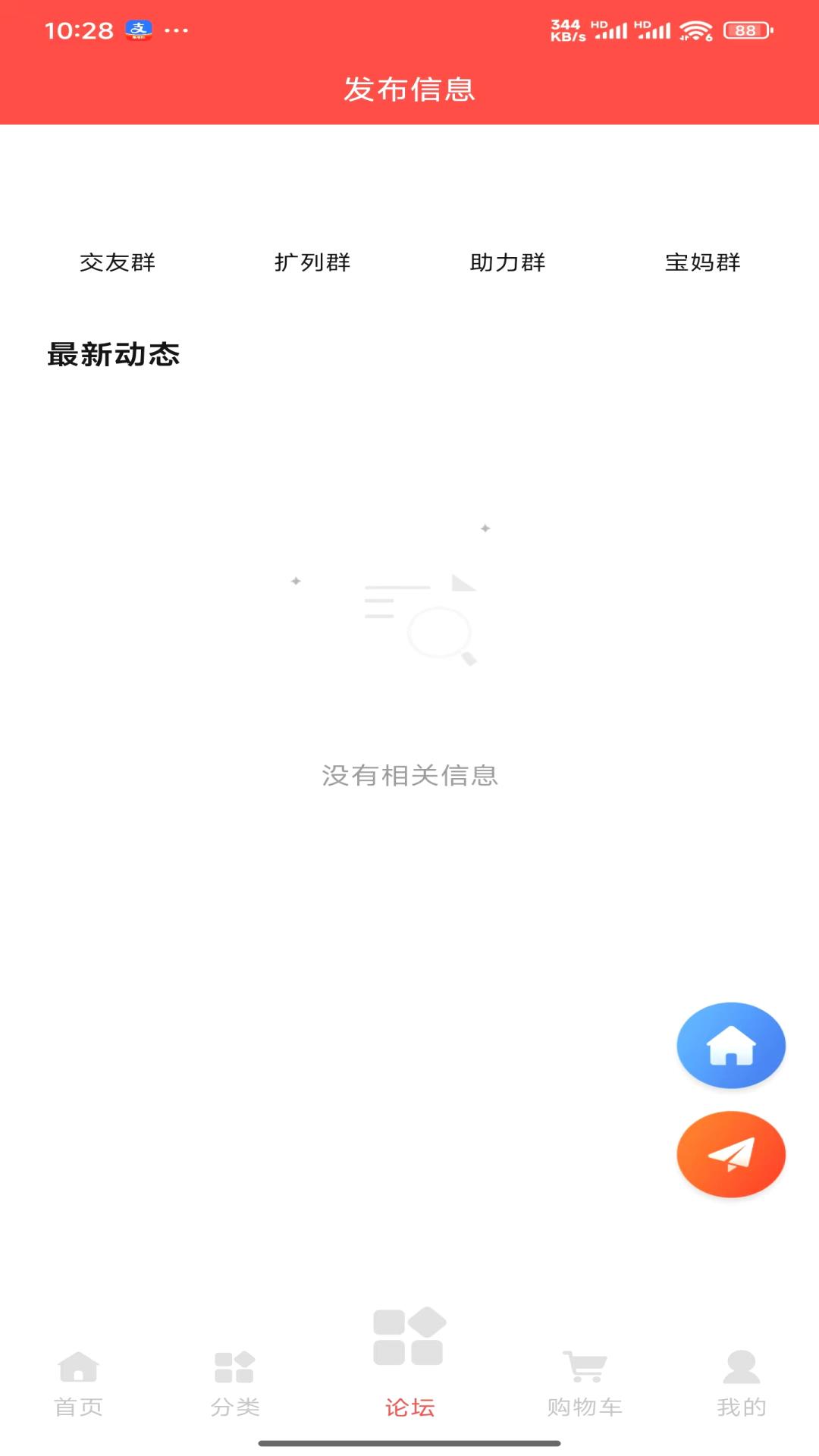This screenshot has width=819, height=1456.
Task: Switch to the 扩列群 category
Action: pyautogui.click(x=312, y=264)
